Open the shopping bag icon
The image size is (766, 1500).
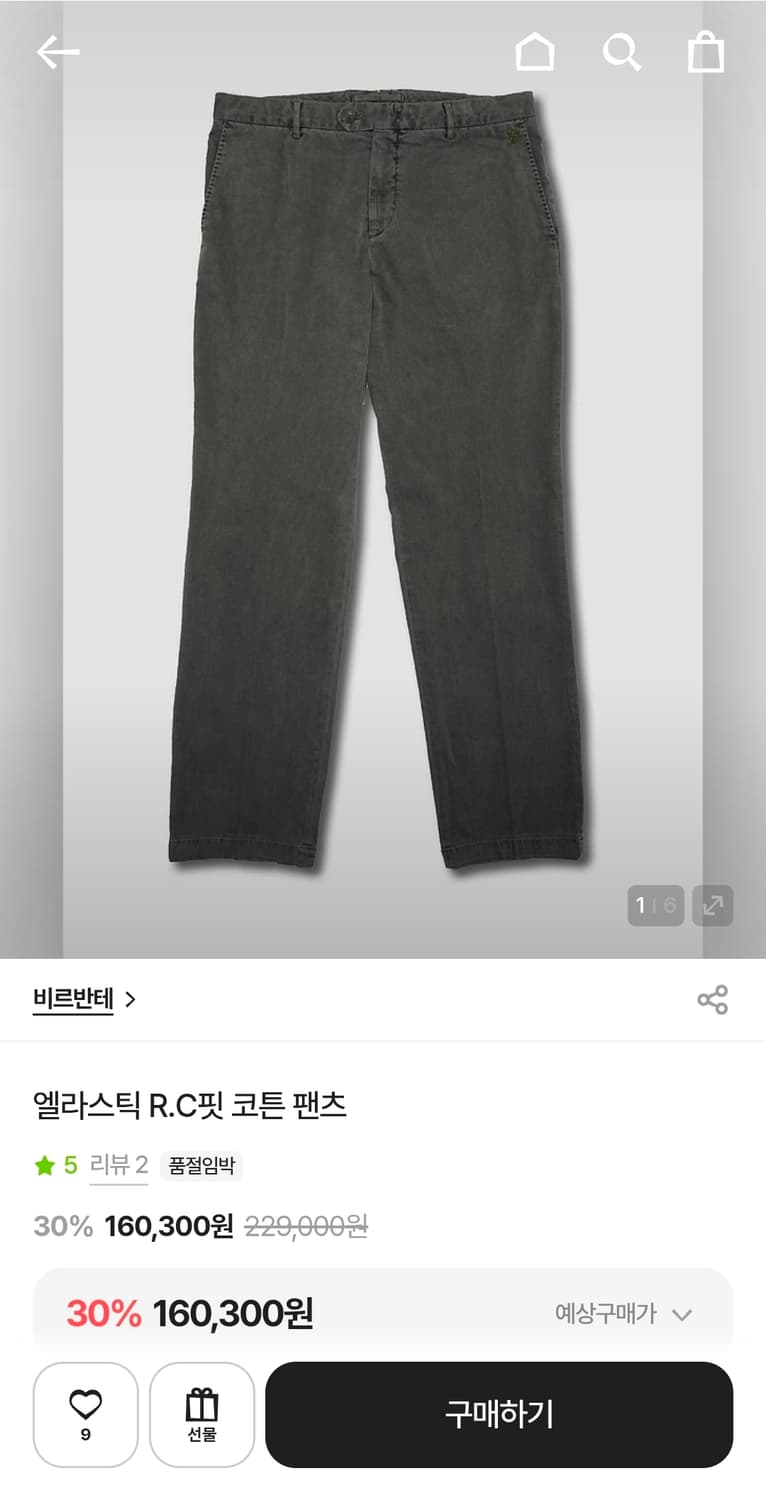[x=707, y=53]
